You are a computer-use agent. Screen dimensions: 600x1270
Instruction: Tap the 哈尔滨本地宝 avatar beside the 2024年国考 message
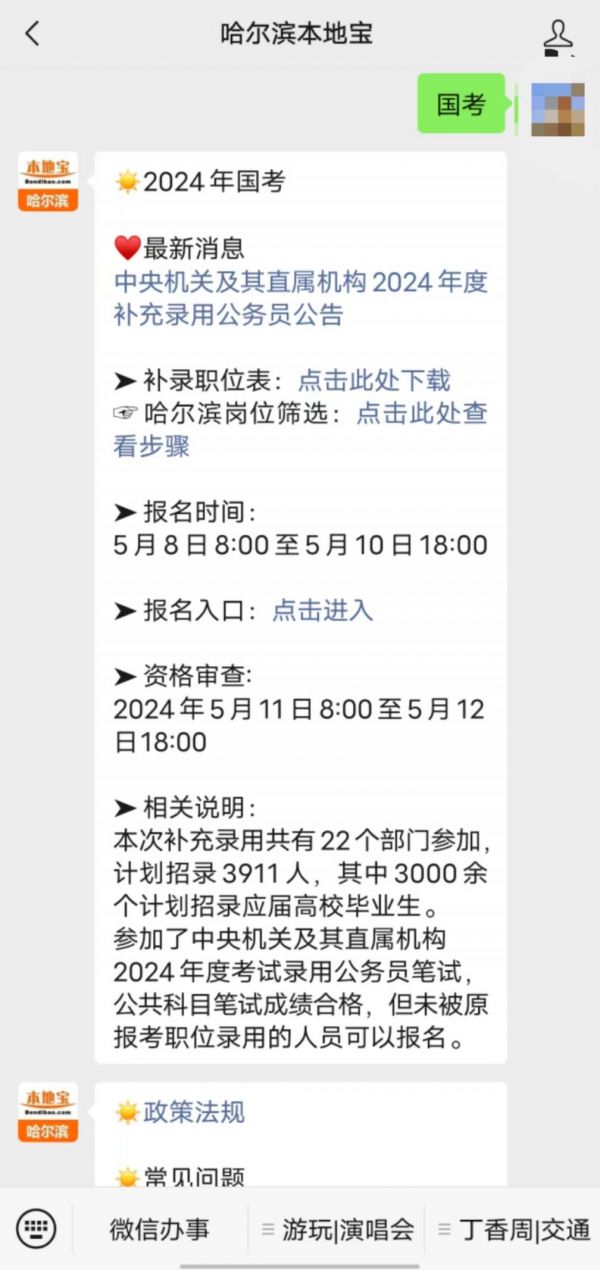(47, 182)
